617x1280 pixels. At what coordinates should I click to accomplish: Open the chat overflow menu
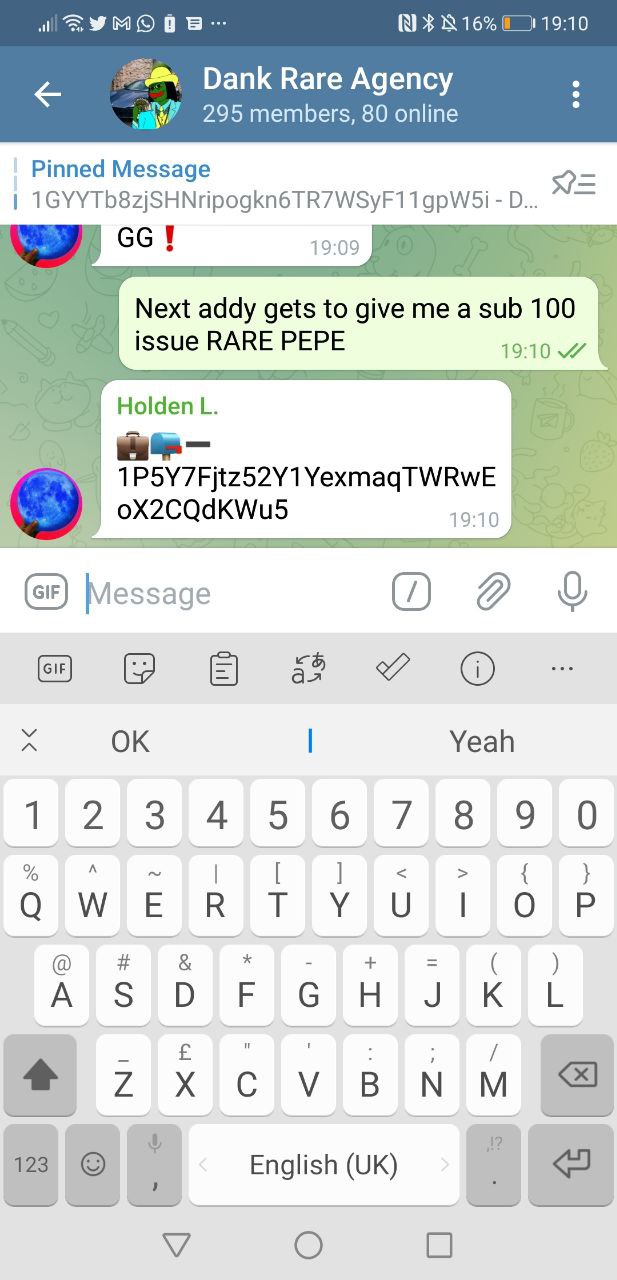coord(575,94)
